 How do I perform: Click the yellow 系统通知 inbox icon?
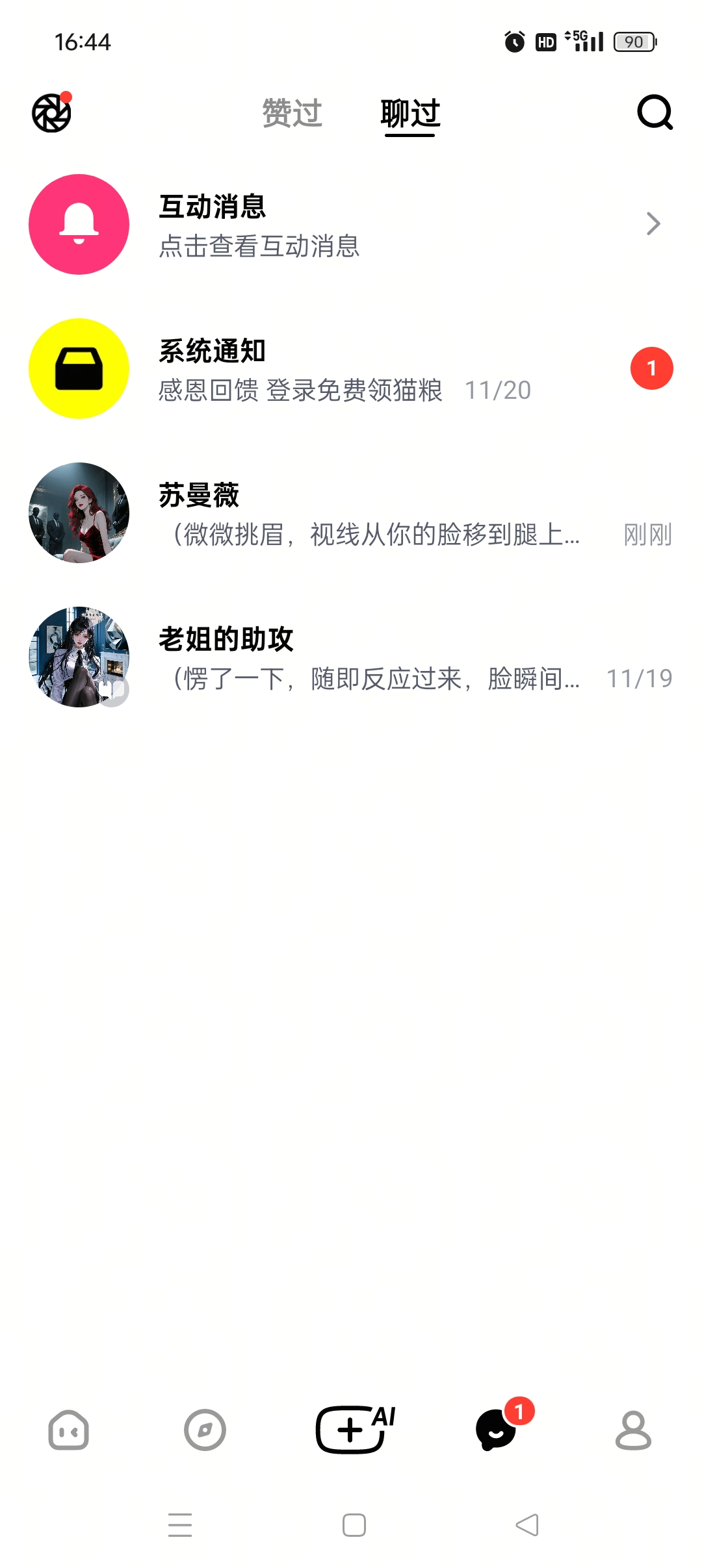pos(79,368)
